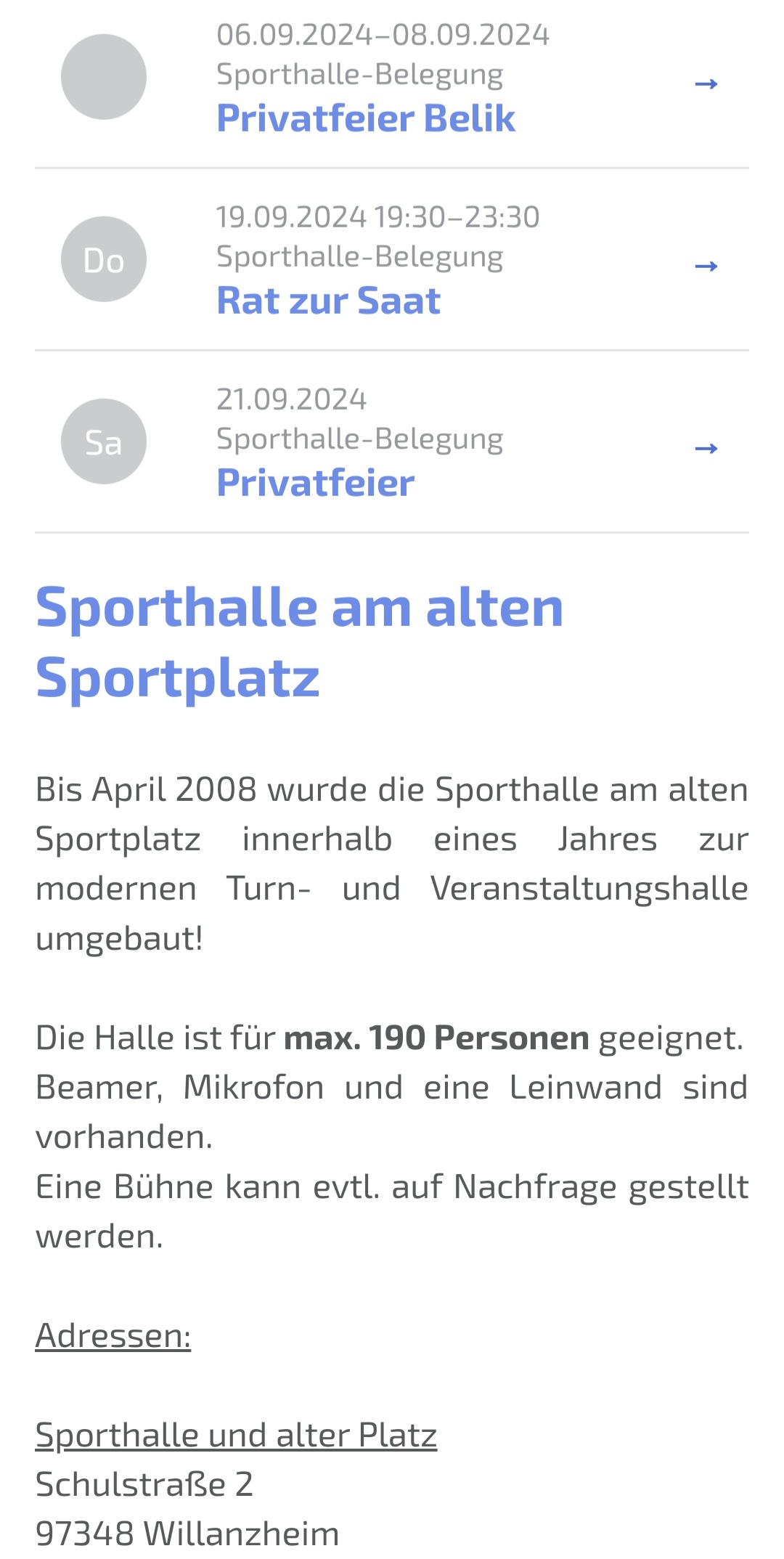Open the Privatfeier Belik event
Image resolution: width=784 pixels, height=1559 pixels.
[366, 118]
